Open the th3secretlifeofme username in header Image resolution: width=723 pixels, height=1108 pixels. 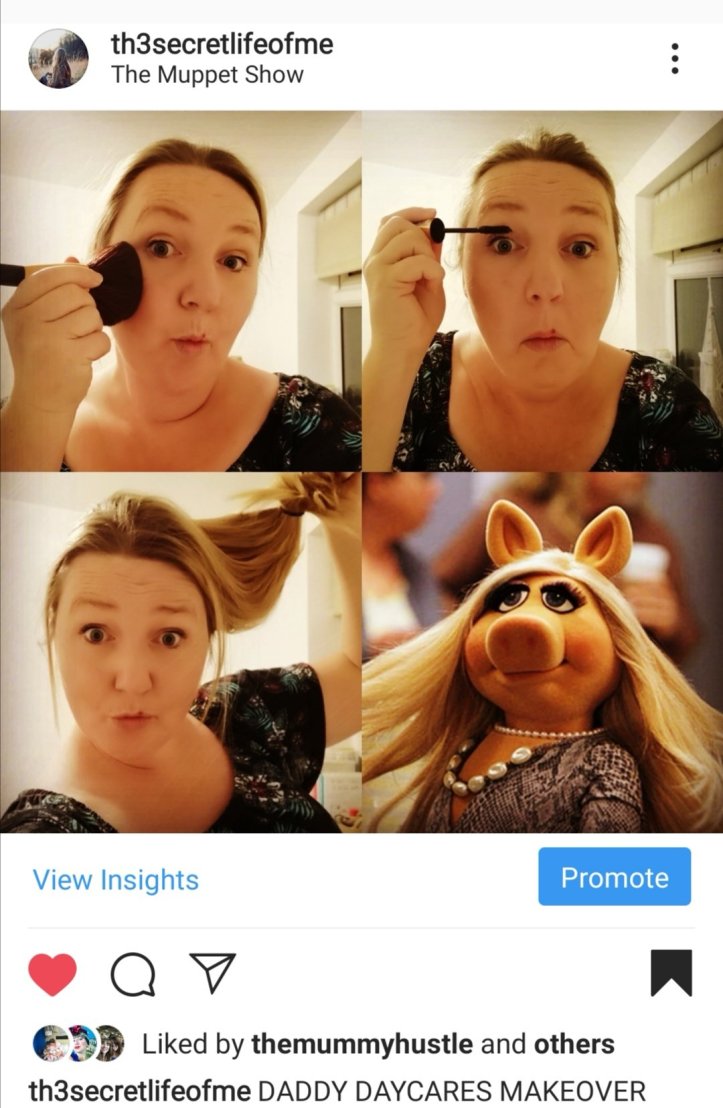click(x=222, y=44)
